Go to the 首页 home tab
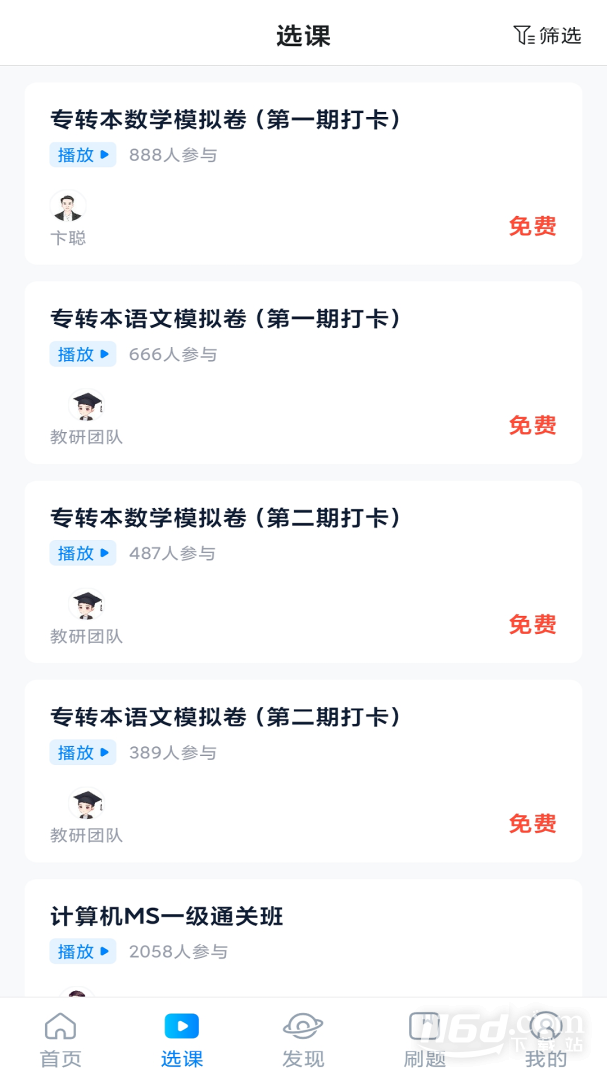This screenshot has width=607, height=1080. pyautogui.click(x=61, y=1040)
